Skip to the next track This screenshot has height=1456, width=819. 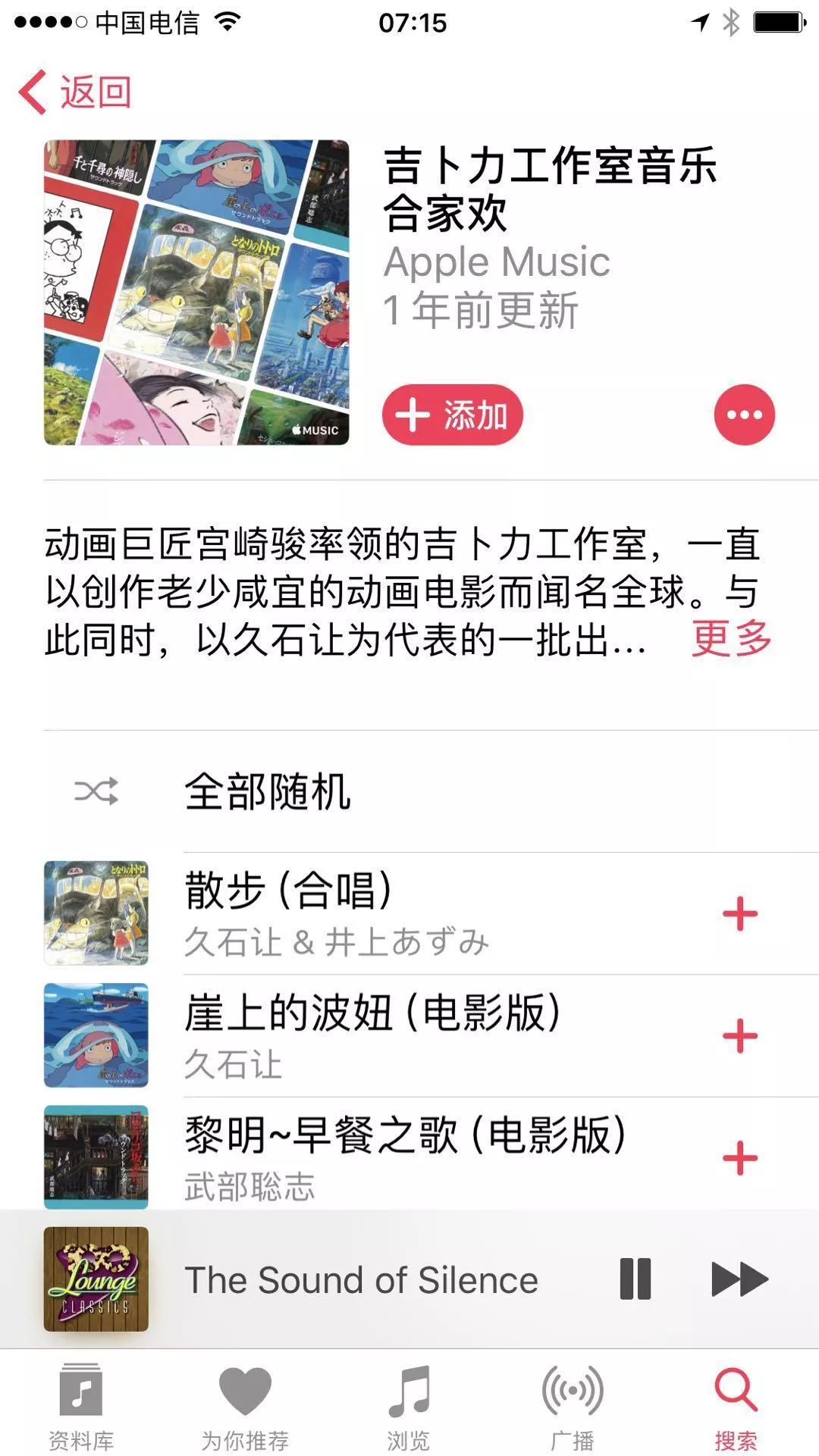[739, 1279]
